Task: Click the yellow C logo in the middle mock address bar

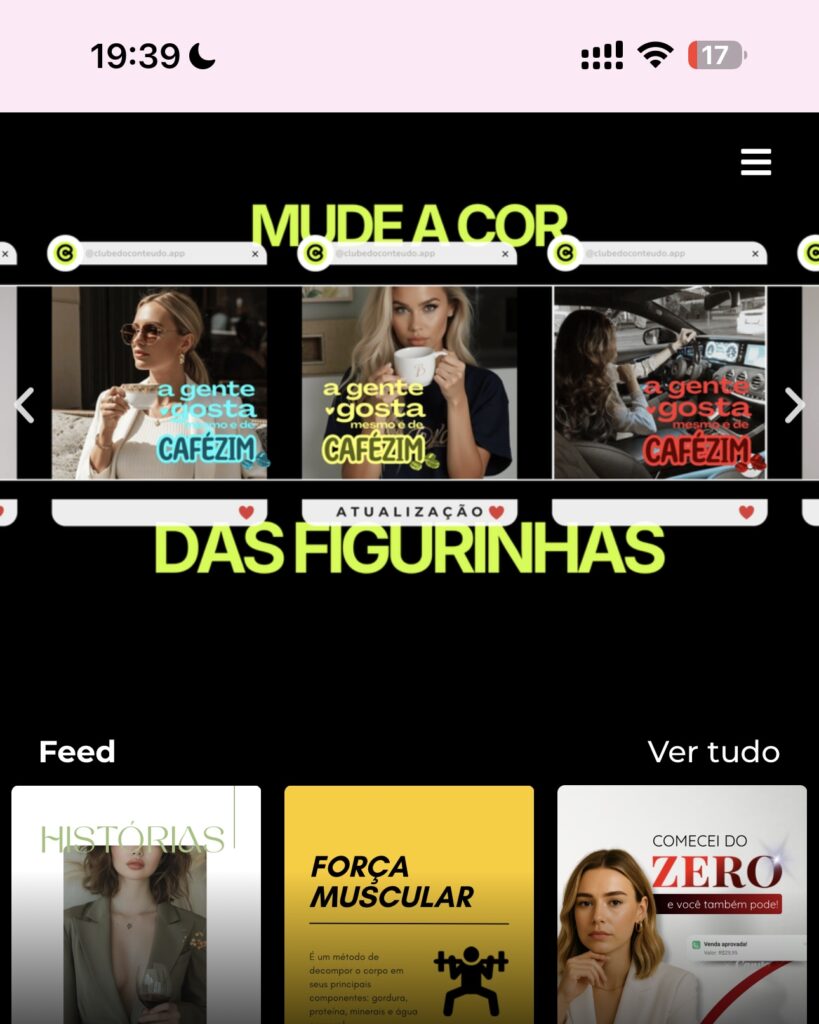Action: 316,252
